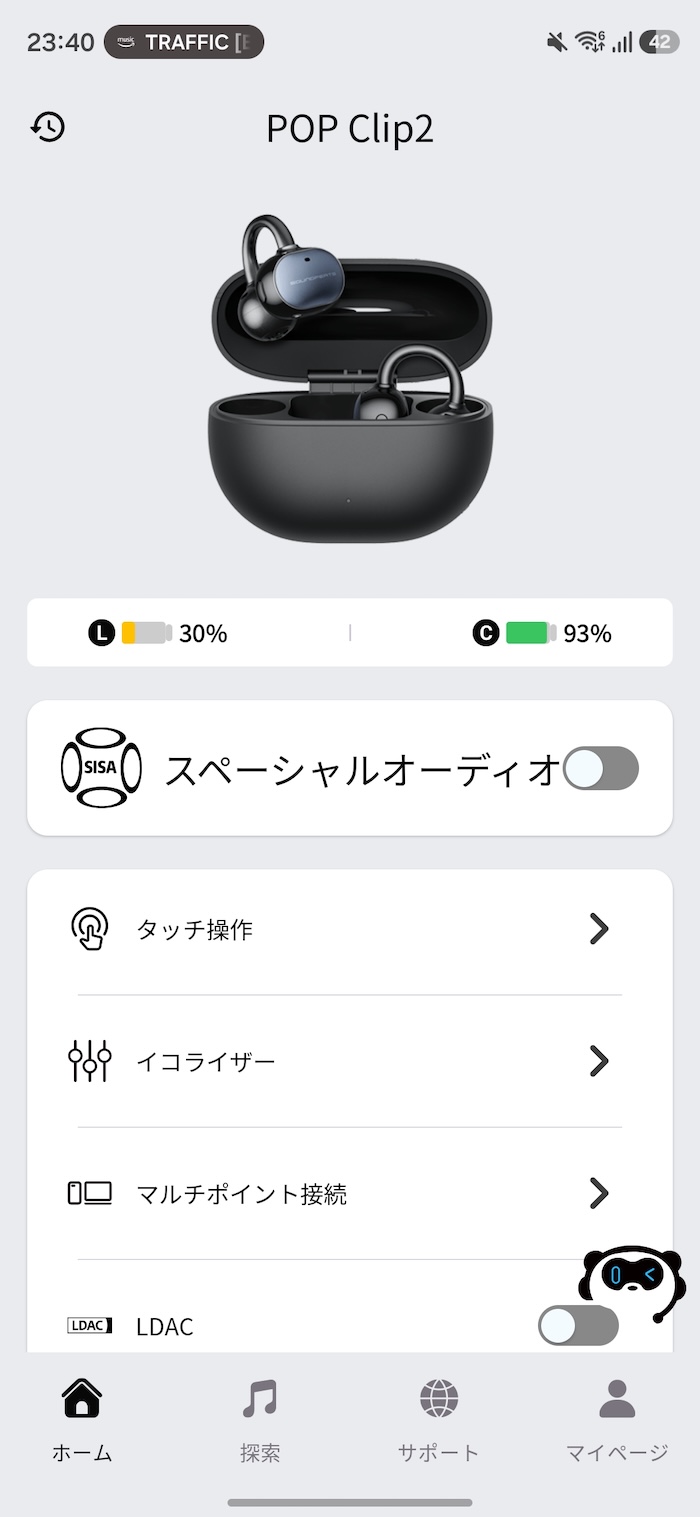This screenshot has width=700, height=1517.
Task: Open マルチポイント接続 settings
Action: click(x=350, y=1193)
